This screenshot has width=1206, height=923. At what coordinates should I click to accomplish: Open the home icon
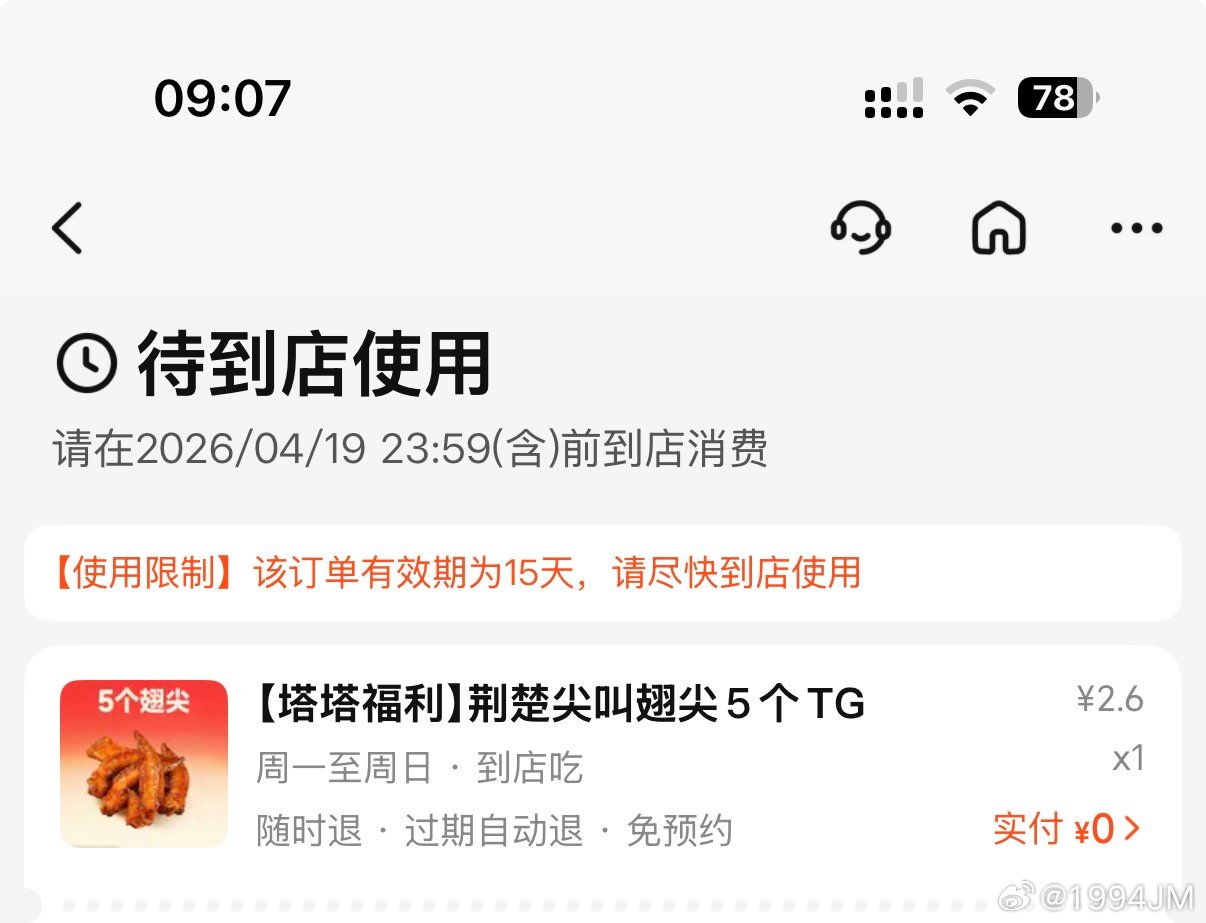click(x=999, y=228)
